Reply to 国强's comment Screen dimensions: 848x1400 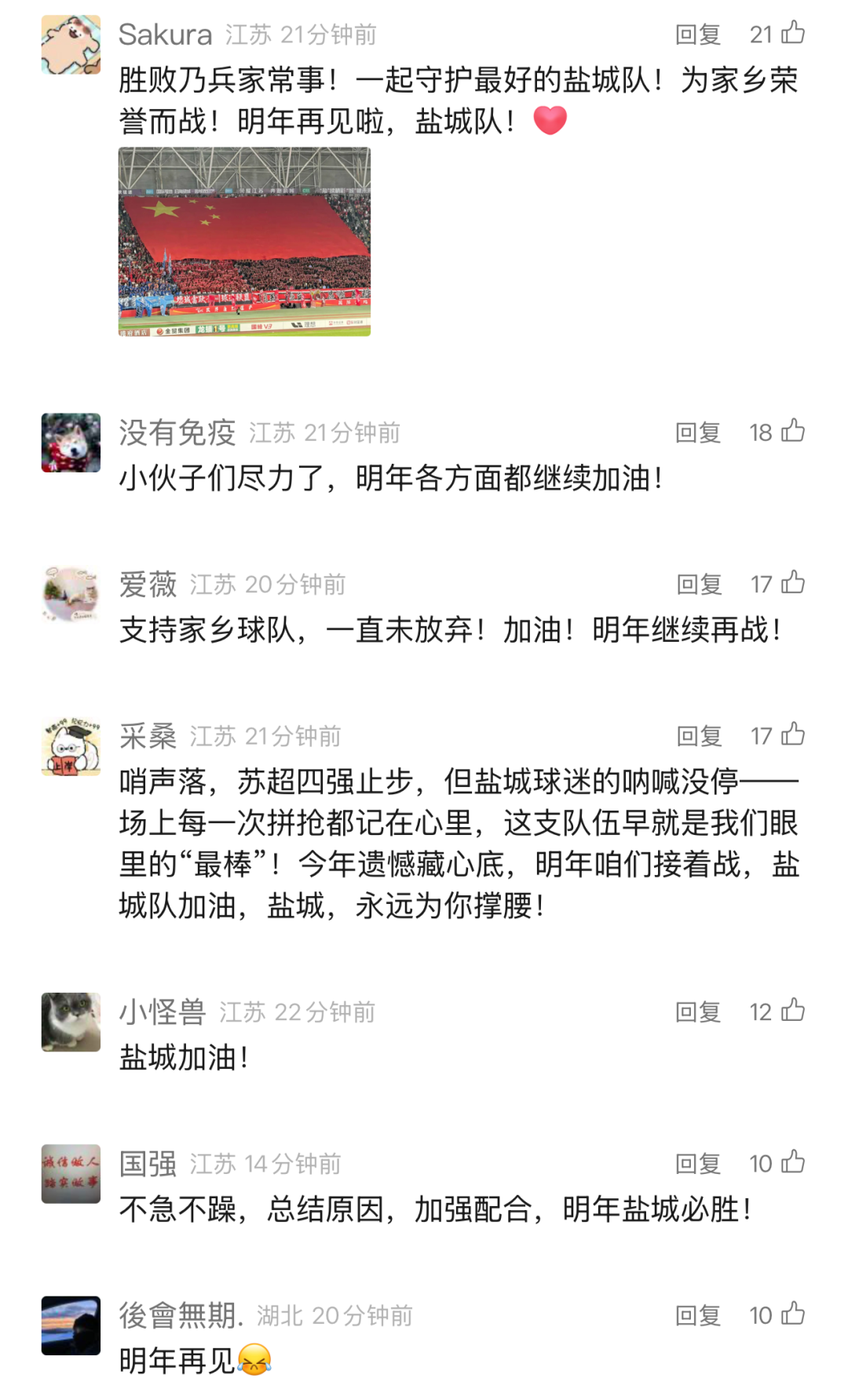coord(698,1164)
